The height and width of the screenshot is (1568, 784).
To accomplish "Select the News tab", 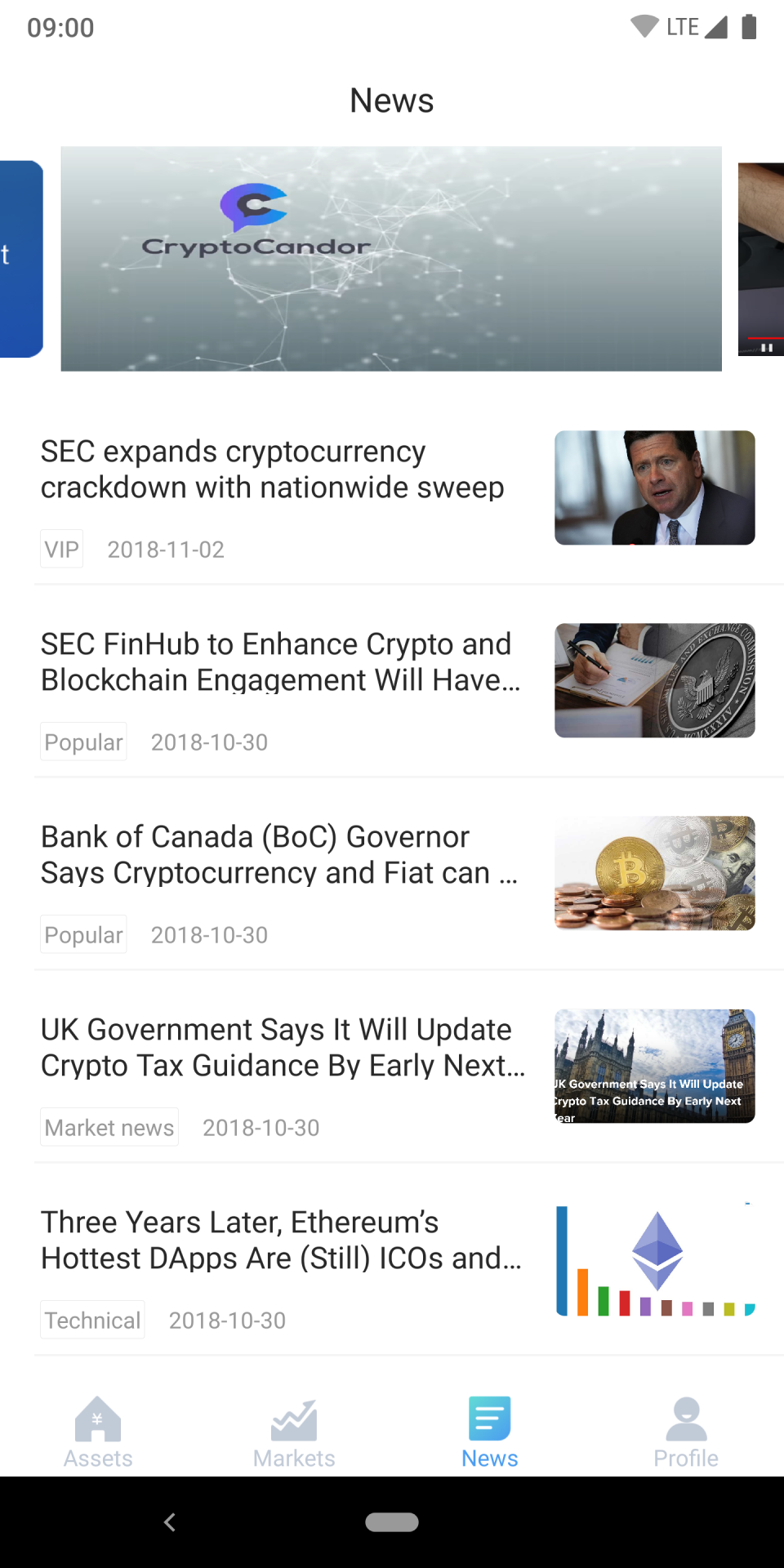I will click(490, 1432).
